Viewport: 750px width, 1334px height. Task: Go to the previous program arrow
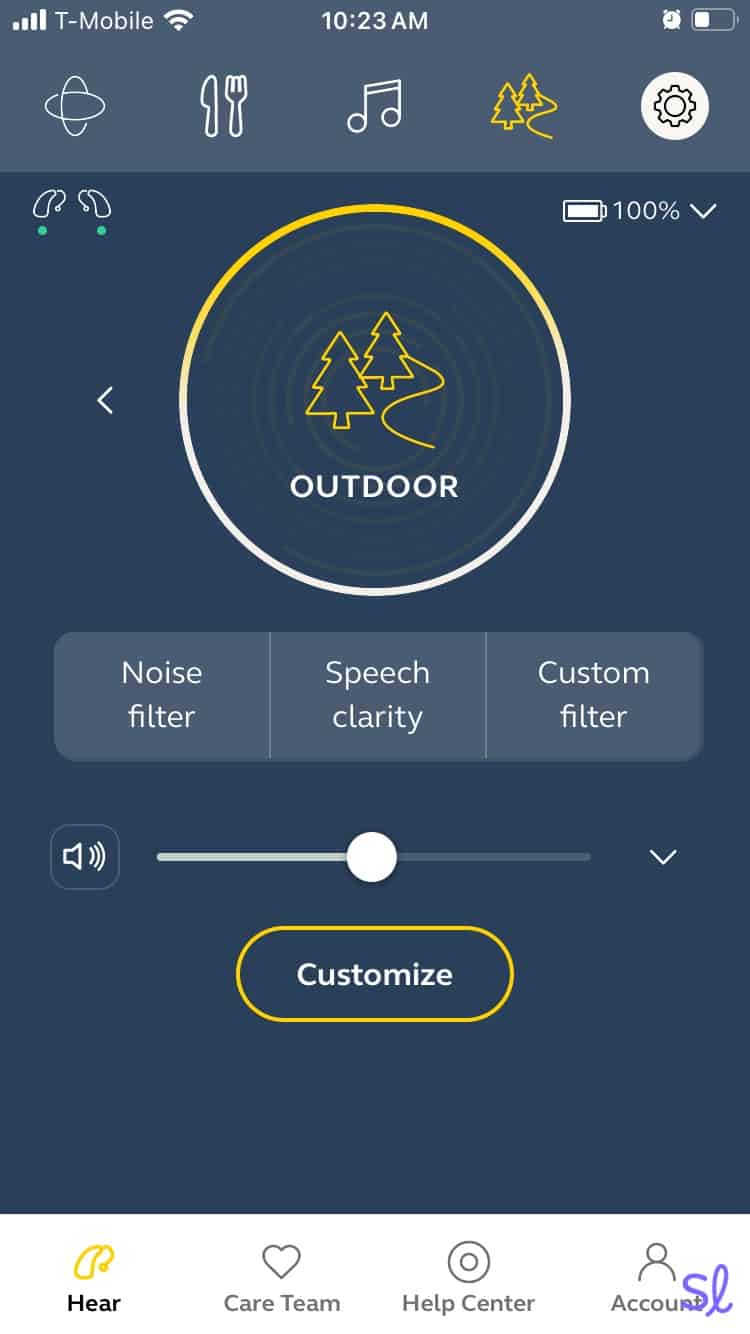coord(105,401)
